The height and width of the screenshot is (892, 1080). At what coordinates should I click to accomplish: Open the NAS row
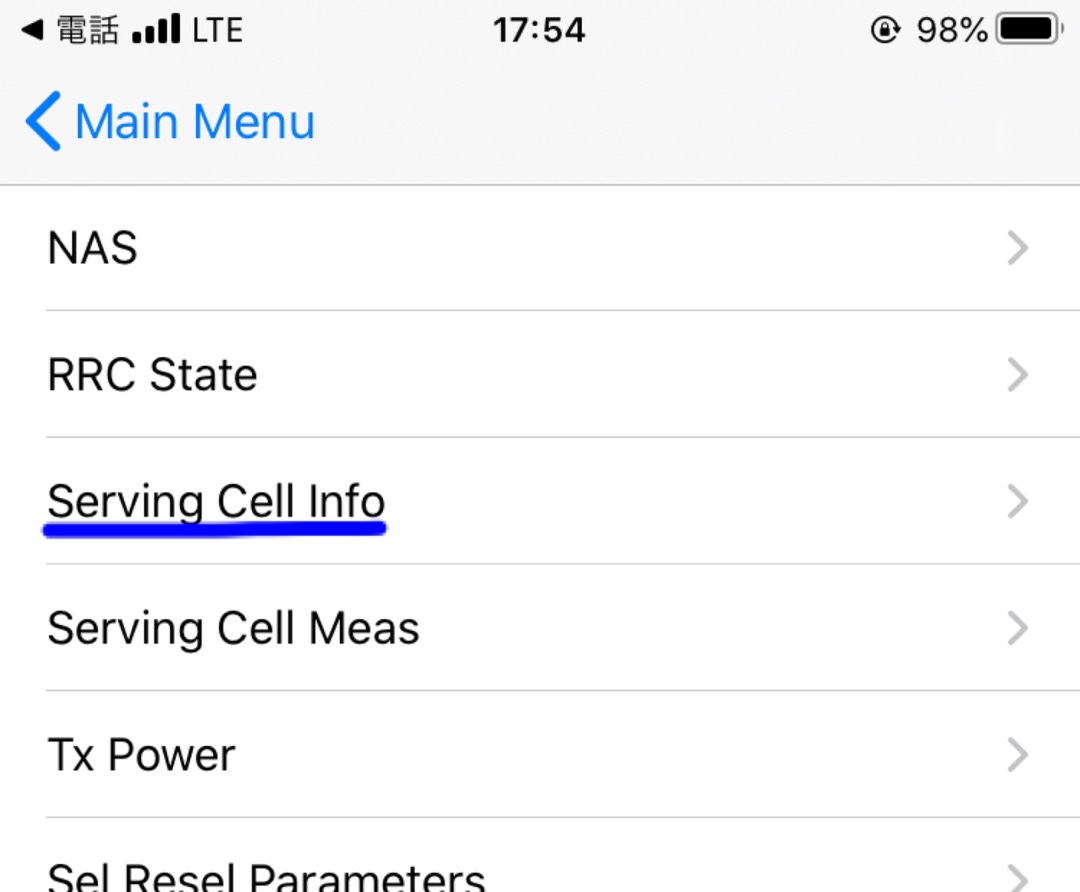click(x=540, y=248)
